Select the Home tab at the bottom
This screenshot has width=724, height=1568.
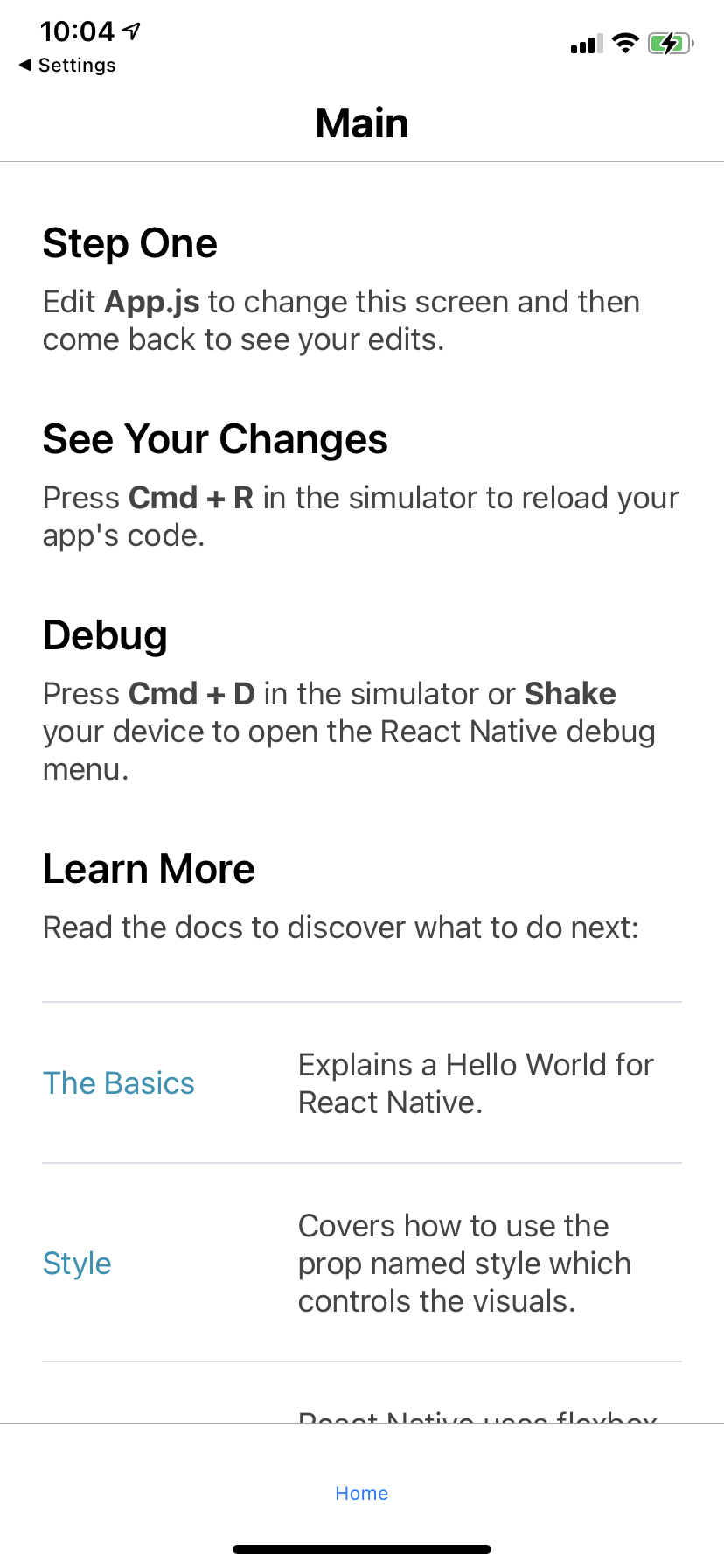(x=361, y=1493)
